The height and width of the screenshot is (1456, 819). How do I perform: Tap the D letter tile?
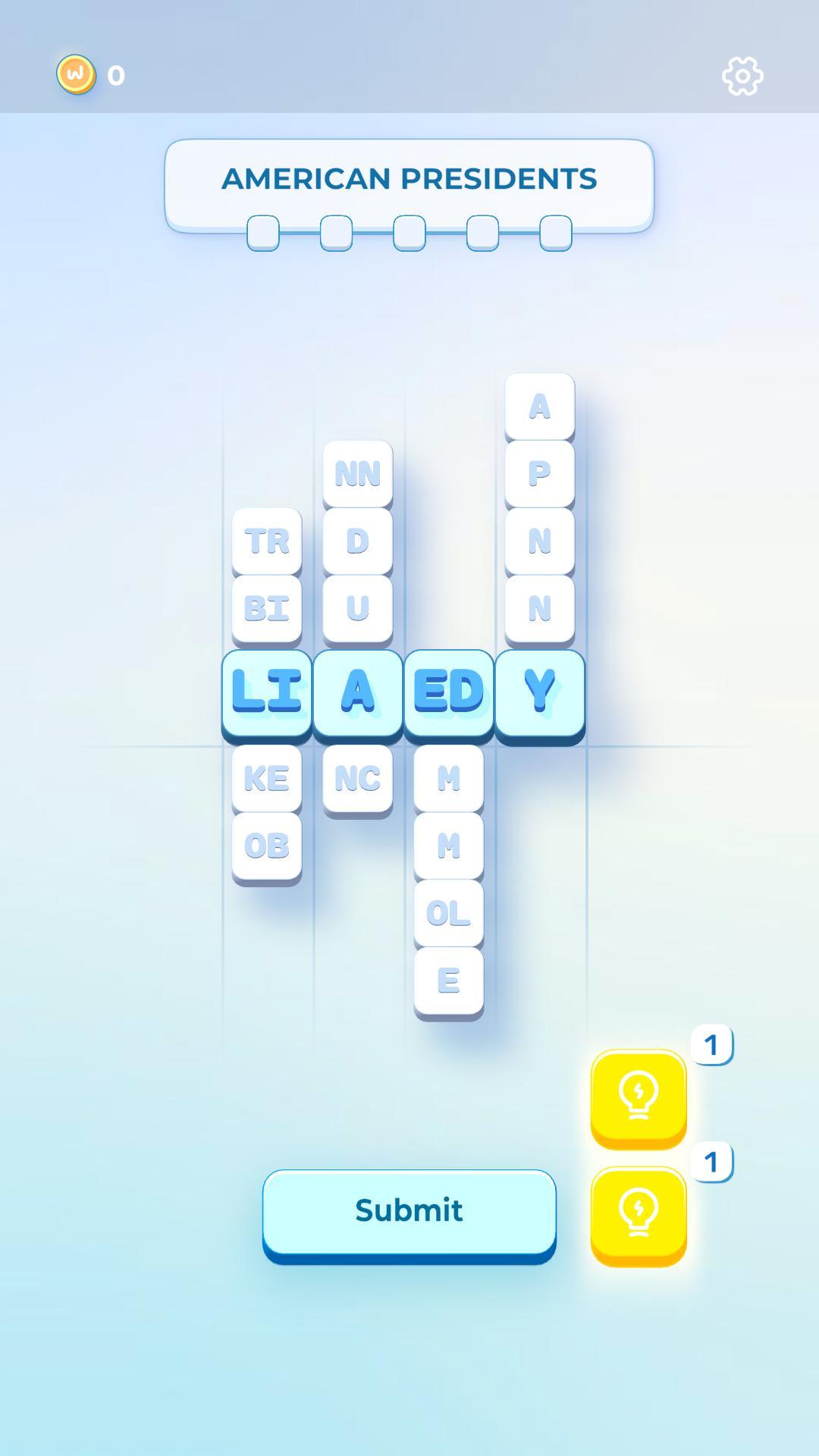(358, 541)
